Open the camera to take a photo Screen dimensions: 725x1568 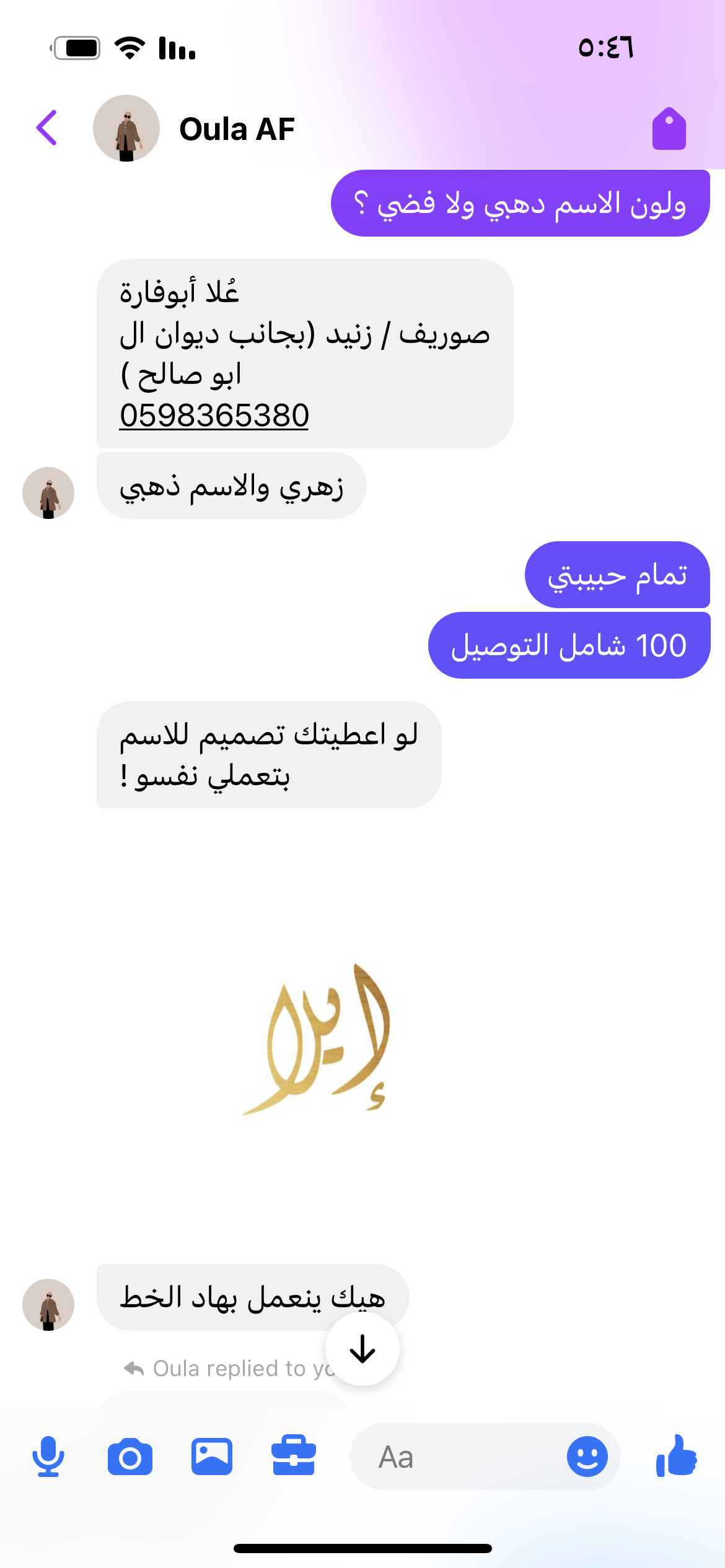[130, 1457]
